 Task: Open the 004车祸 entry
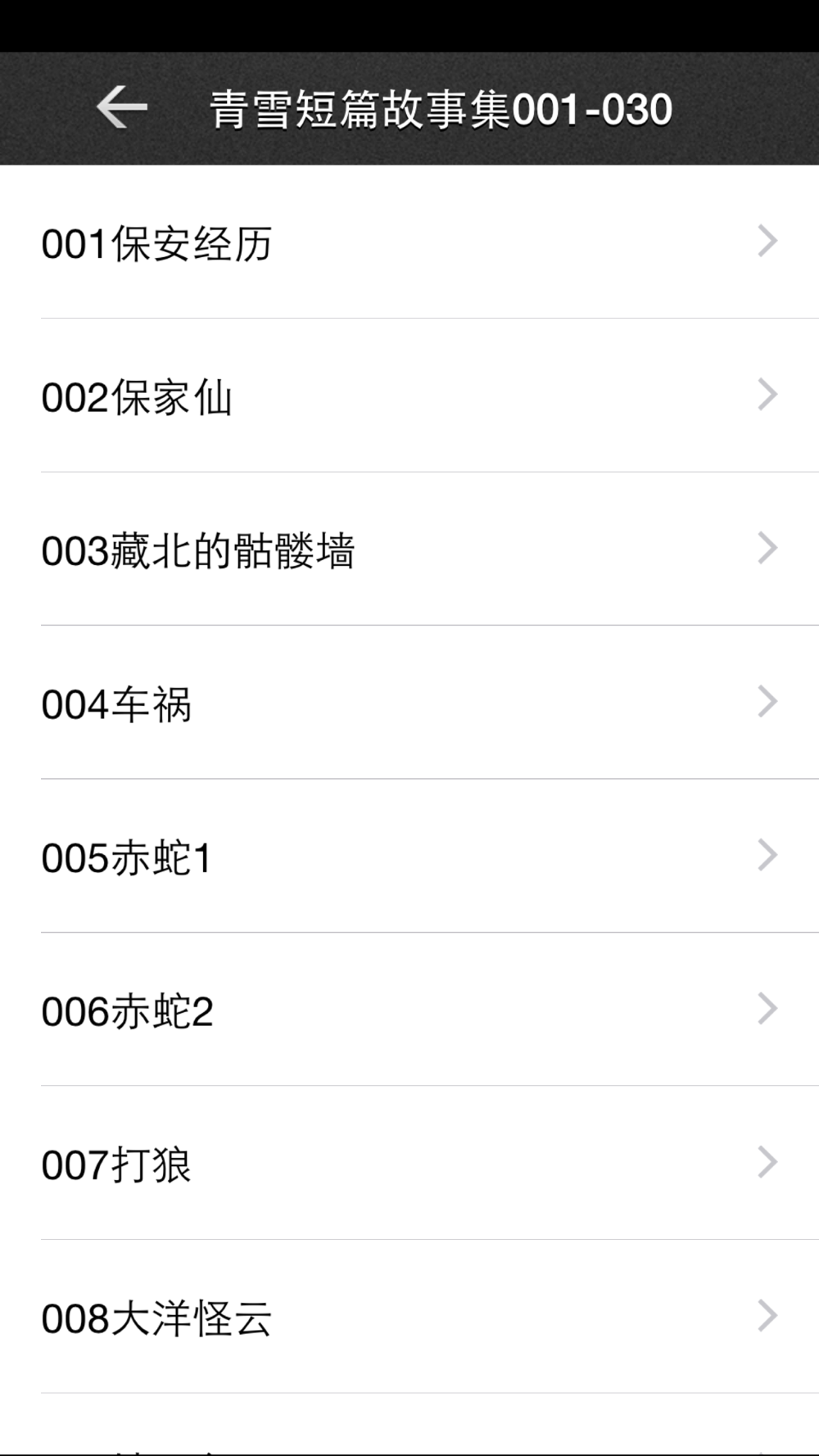click(x=409, y=703)
